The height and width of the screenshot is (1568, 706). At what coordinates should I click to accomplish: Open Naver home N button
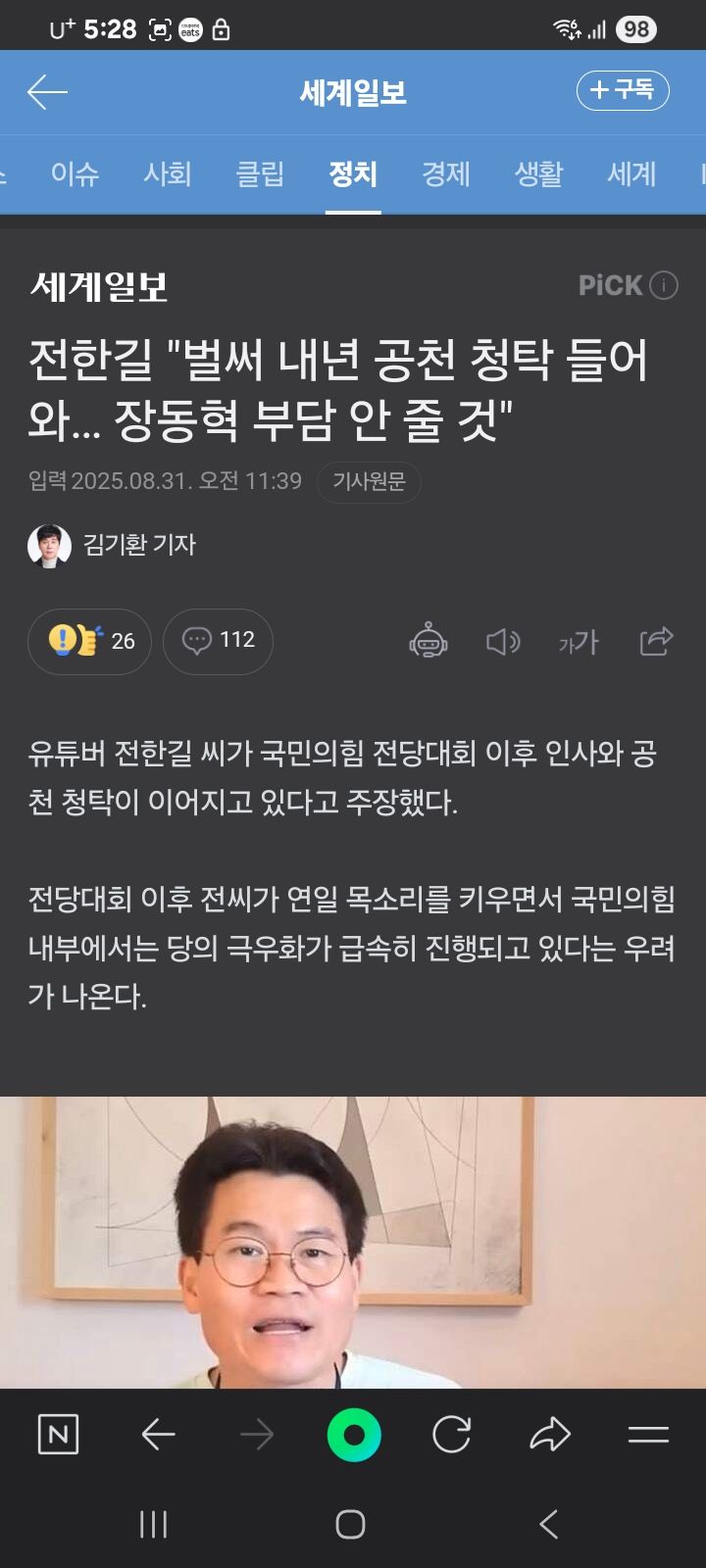tap(58, 1436)
